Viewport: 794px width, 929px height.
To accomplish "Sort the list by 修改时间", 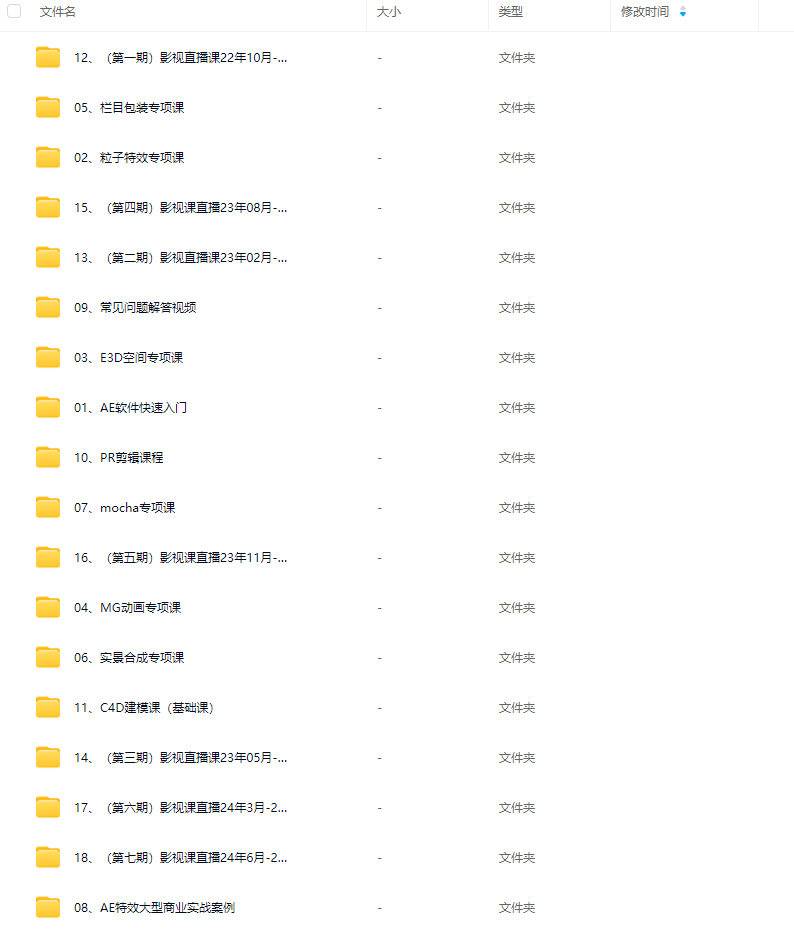I will (x=645, y=12).
